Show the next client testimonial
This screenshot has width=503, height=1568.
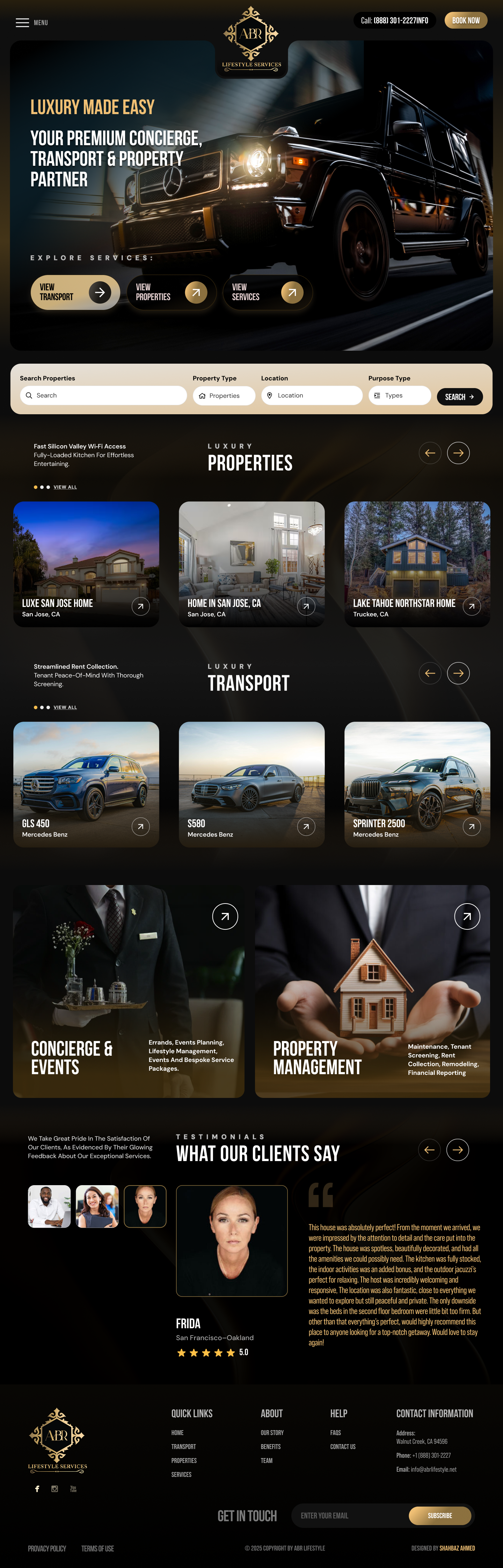point(457,1150)
